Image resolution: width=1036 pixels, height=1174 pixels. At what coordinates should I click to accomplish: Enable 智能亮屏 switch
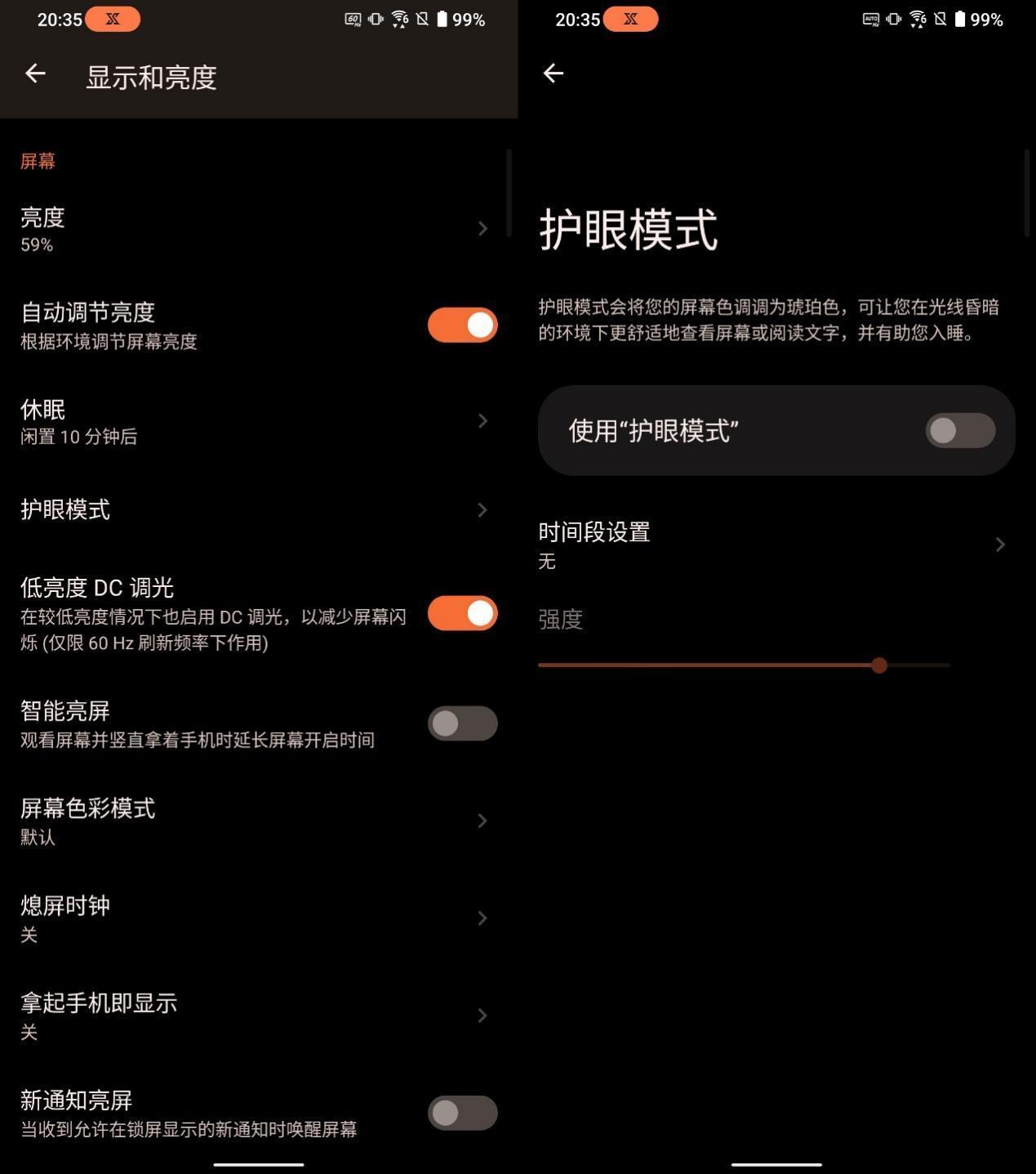(x=462, y=723)
